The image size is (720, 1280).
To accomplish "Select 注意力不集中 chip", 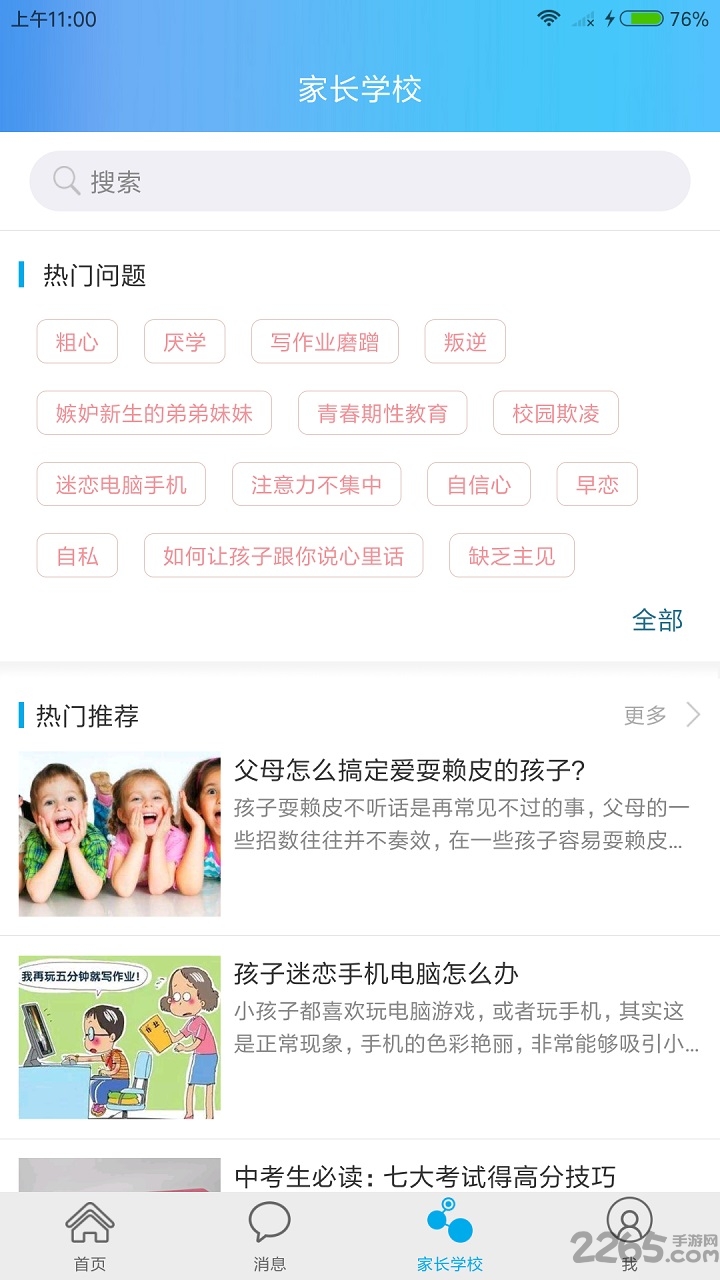I will (316, 485).
